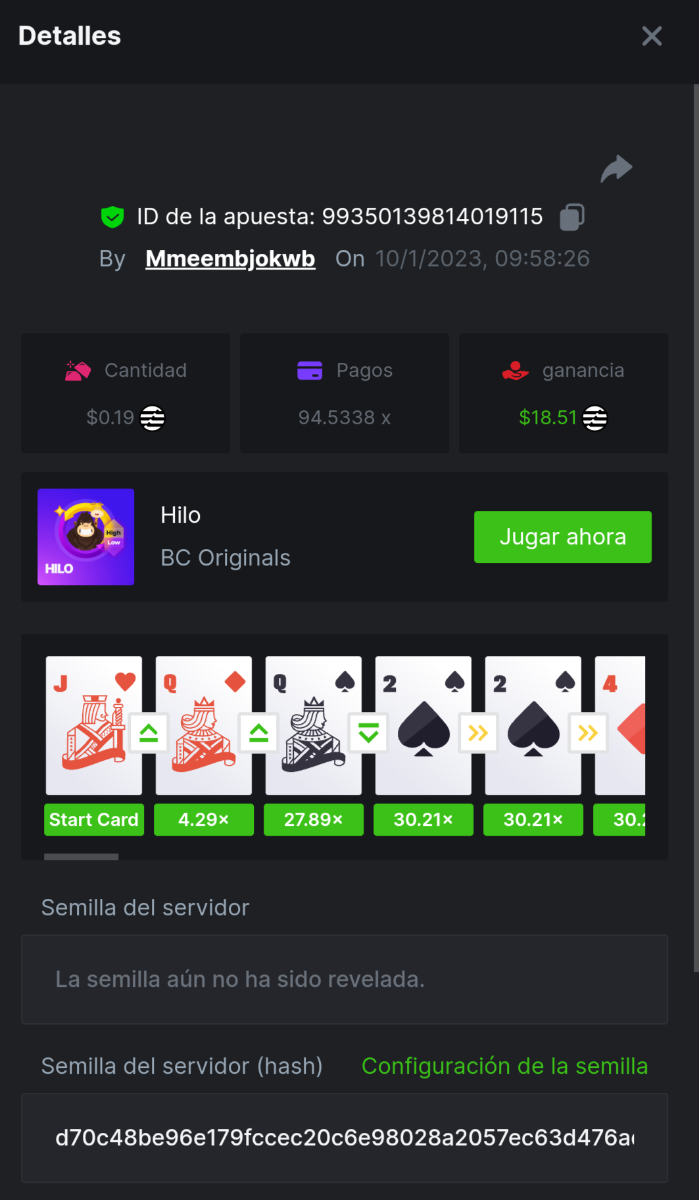Open Configuración de la semilla
Viewport: 699px width, 1200px height.
click(504, 1066)
